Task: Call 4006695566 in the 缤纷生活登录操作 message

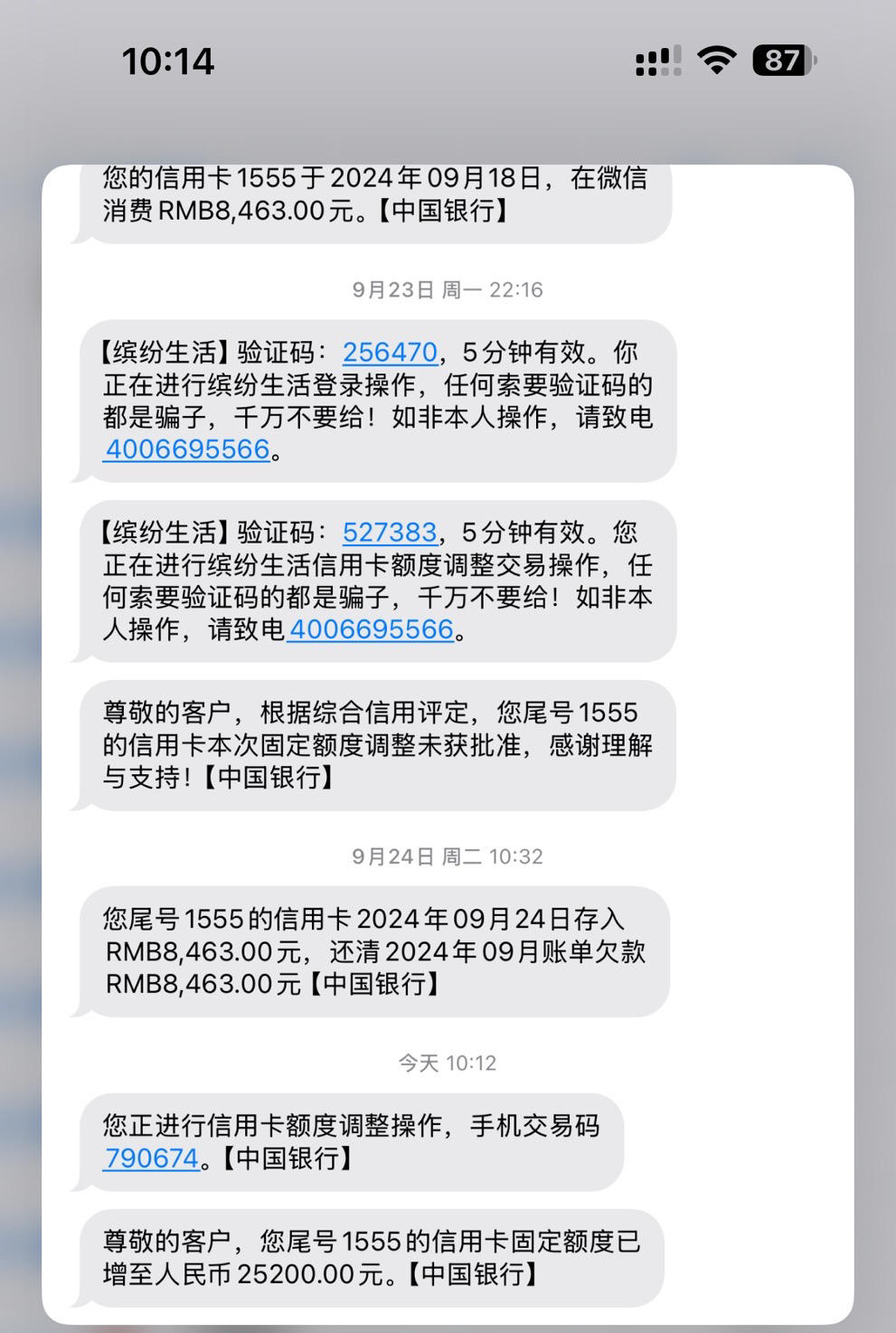Action: [x=187, y=449]
